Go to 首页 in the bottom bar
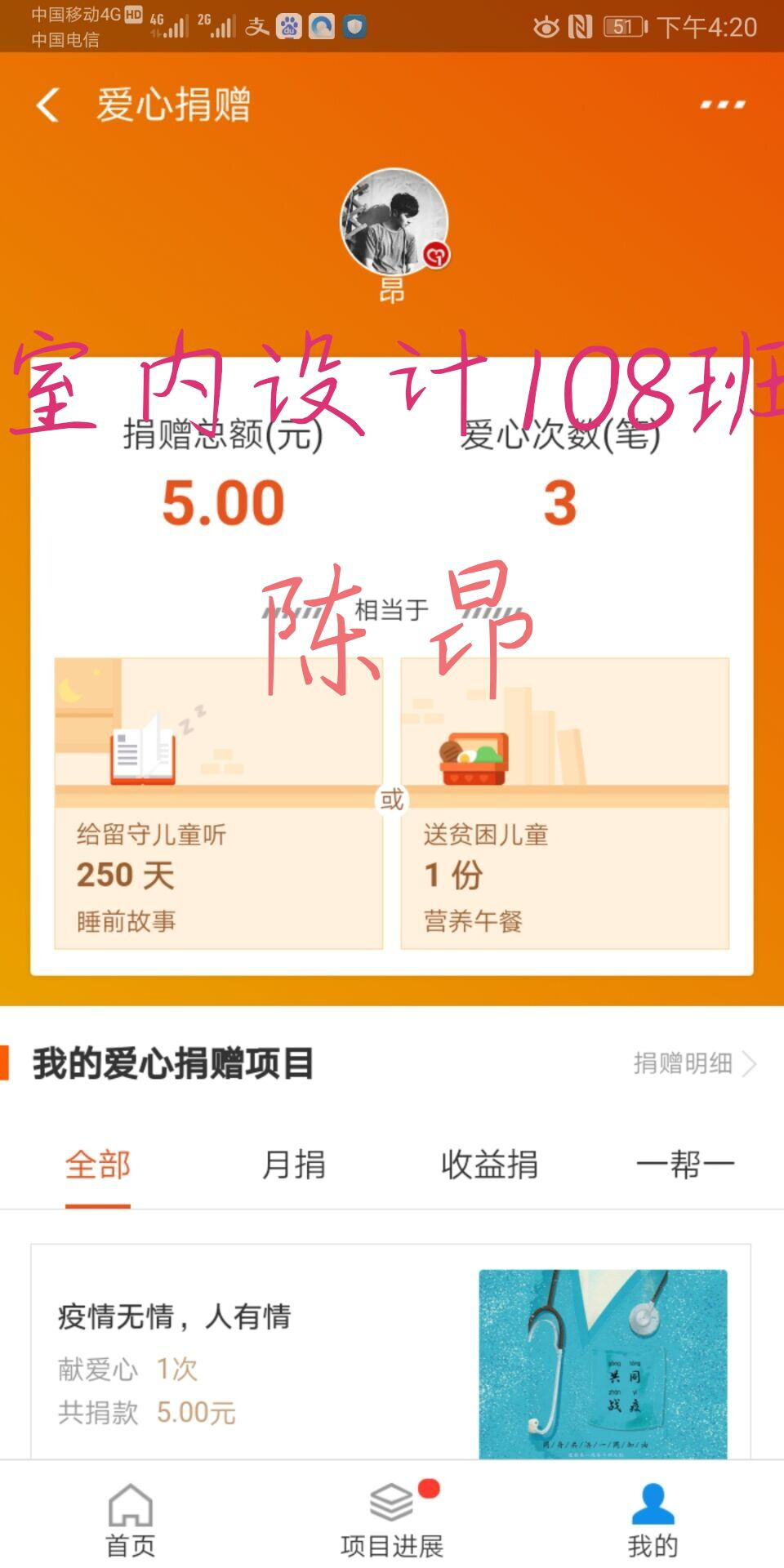Screen dimensions: 784x1568 [131, 1521]
